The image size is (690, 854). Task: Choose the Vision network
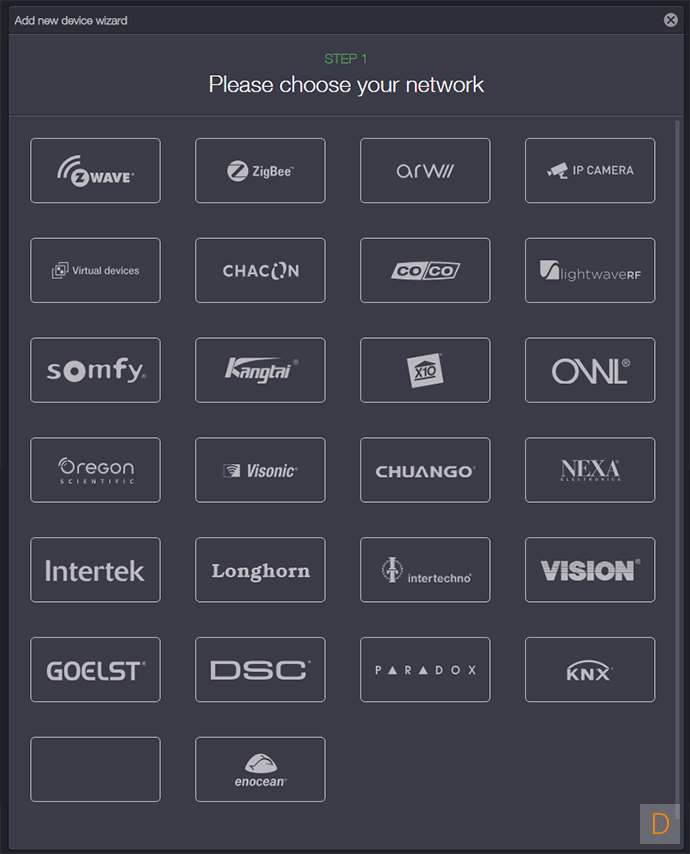click(590, 571)
